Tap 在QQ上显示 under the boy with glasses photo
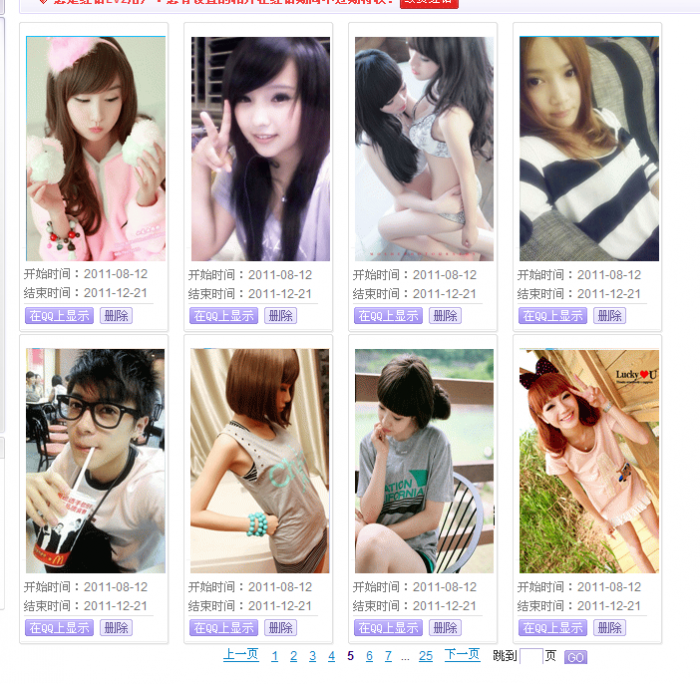 pyautogui.click(x=59, y=628)
